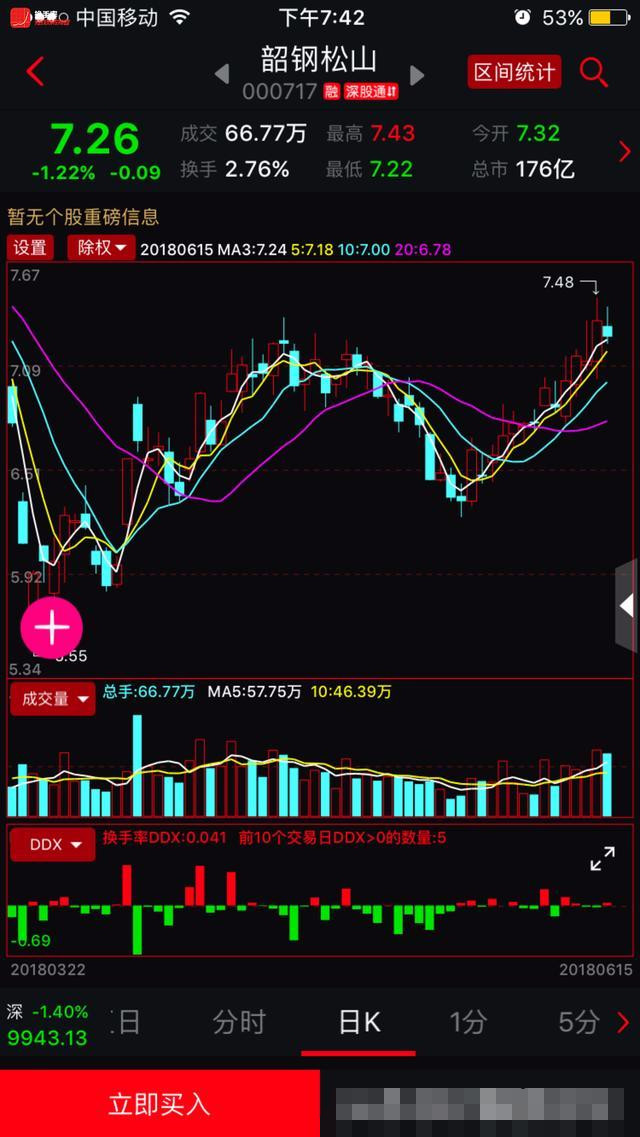Expand more quote details arrow

click(x=625, y=151)
